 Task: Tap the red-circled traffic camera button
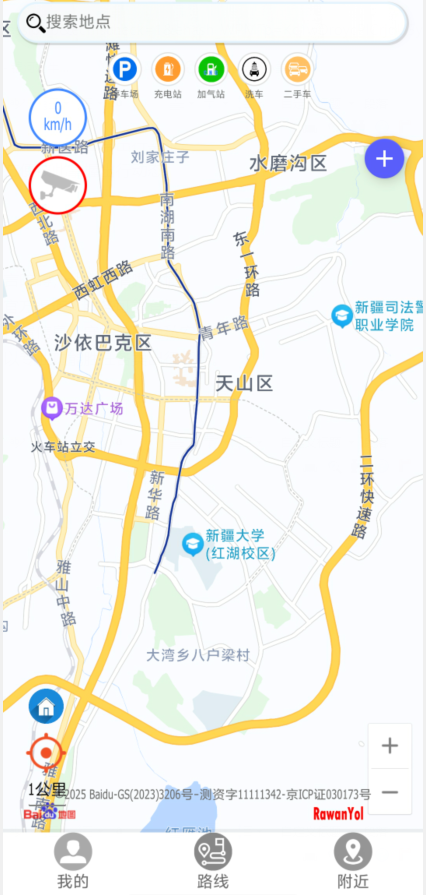58,186
